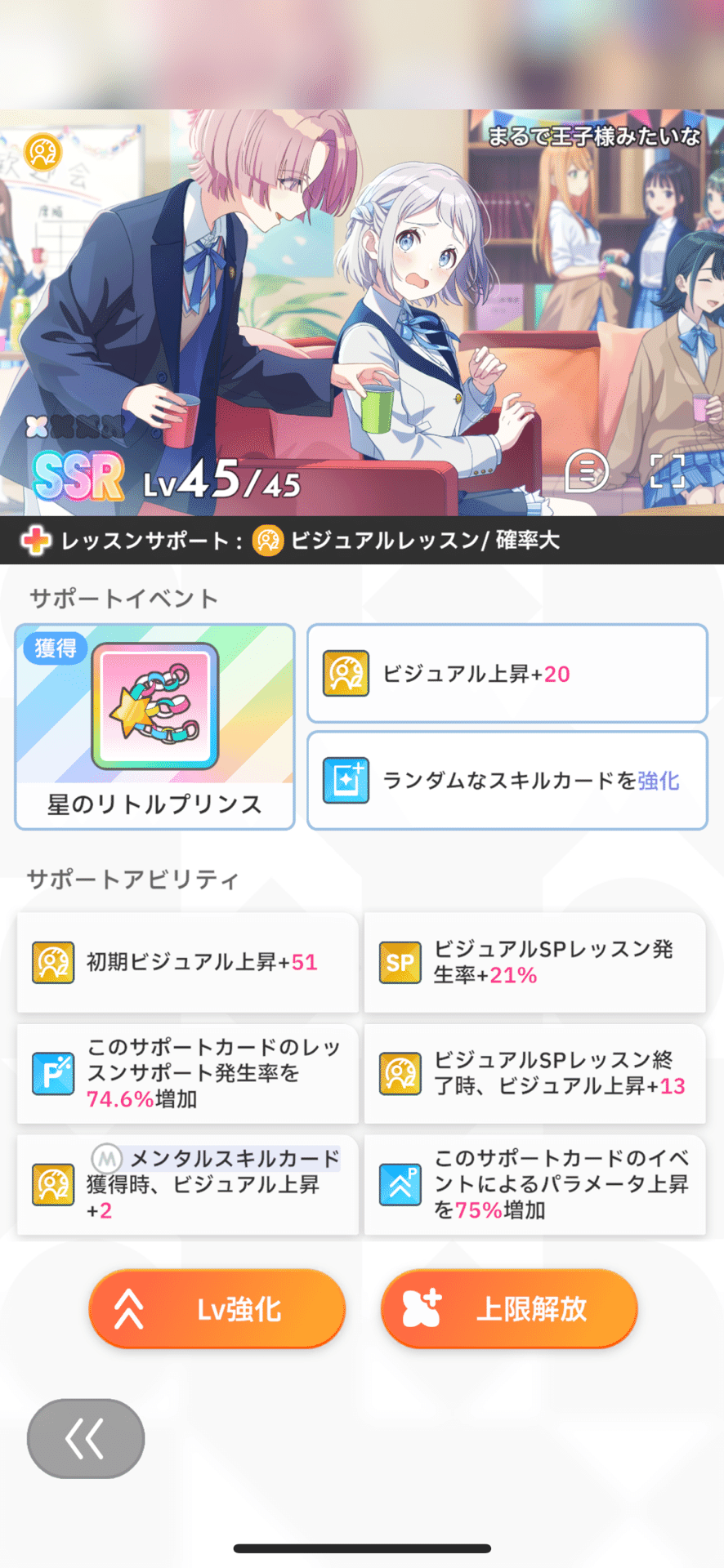Viewport: 724px width, 1568px height.
Task: View the ランダムなスキルカードを強化 event
Action: click(507, 781)
